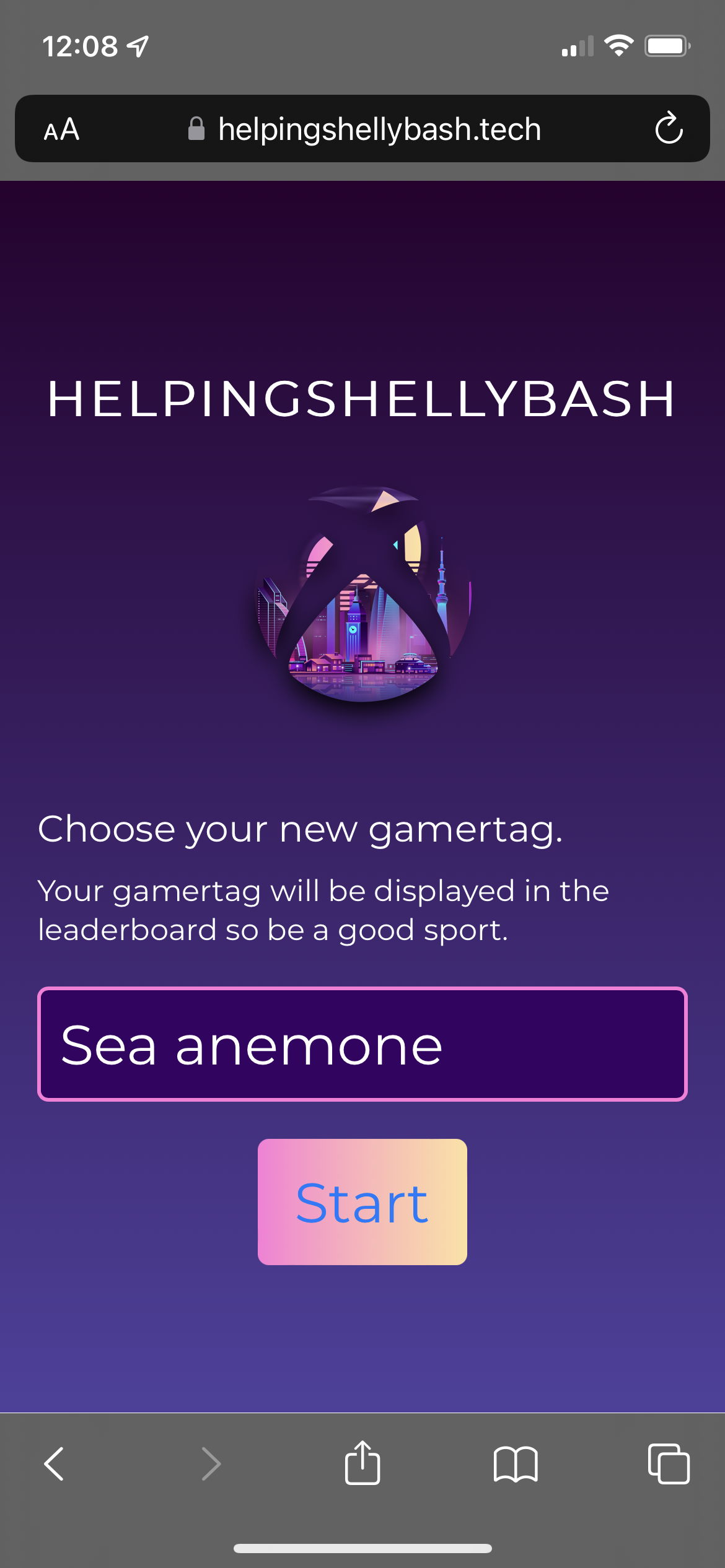725x1568 pixels.
Task: Start the game with this gamertag
Action: [362, 1201]
